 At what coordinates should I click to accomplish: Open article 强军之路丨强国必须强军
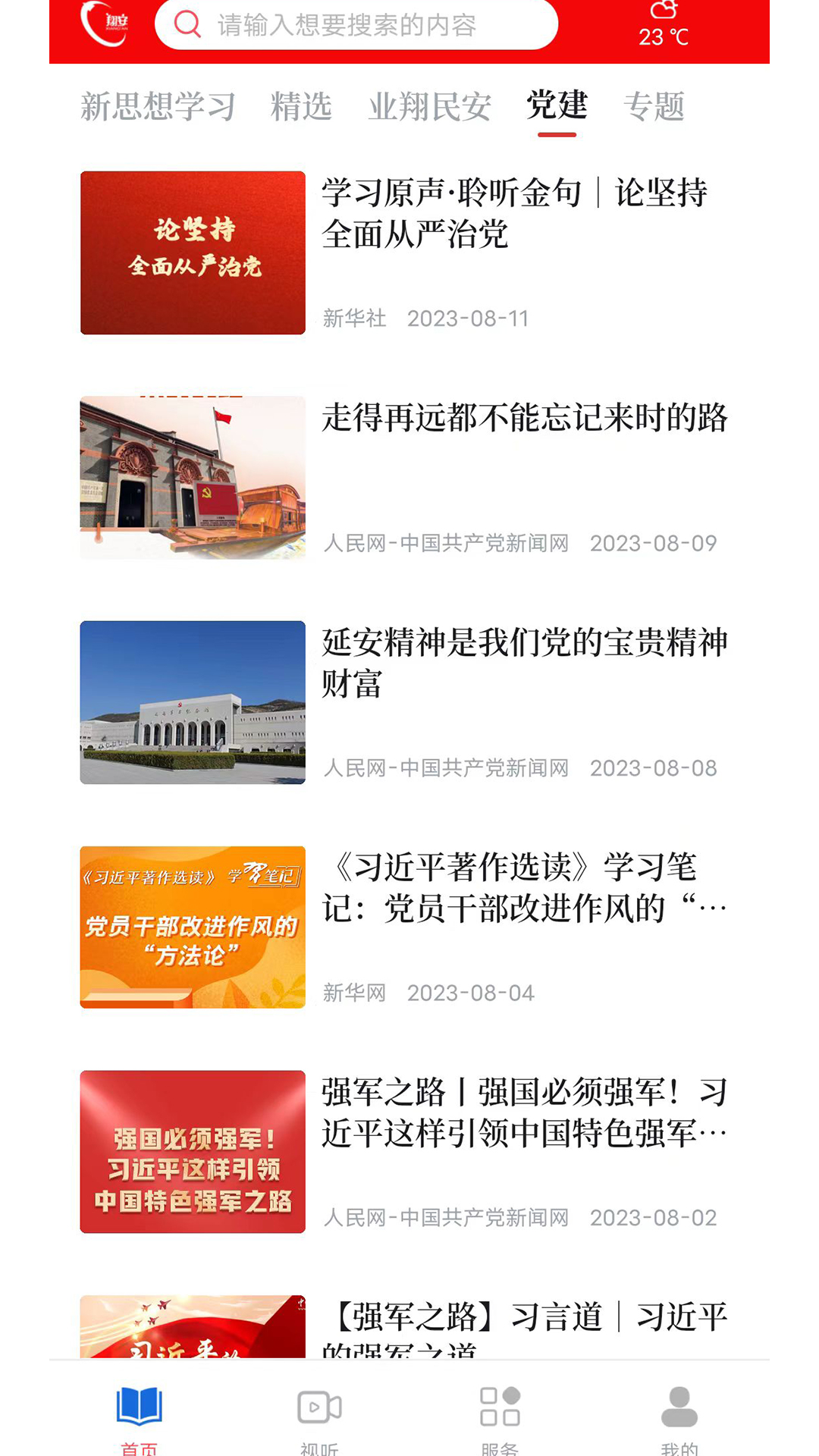click(x=524, y=1112)
